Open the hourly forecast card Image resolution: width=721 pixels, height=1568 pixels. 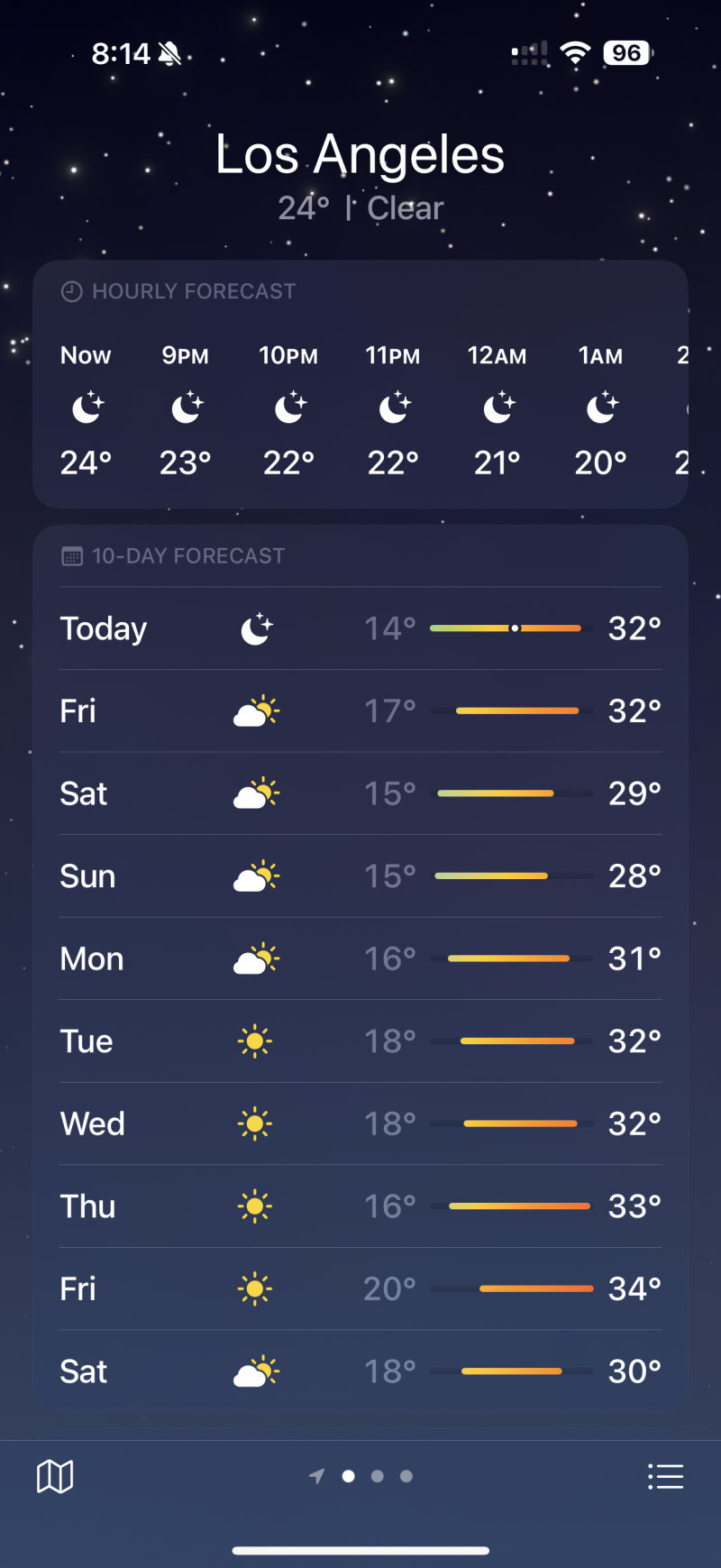click(x=360, y=384)
